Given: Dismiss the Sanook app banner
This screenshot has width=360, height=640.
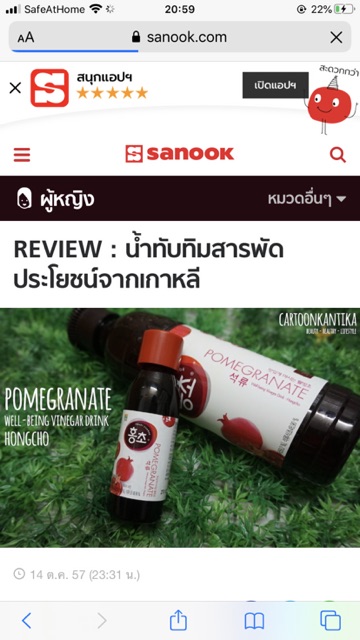Looking at the screenshot, I should pyautogui.click(x=15, y=88).
